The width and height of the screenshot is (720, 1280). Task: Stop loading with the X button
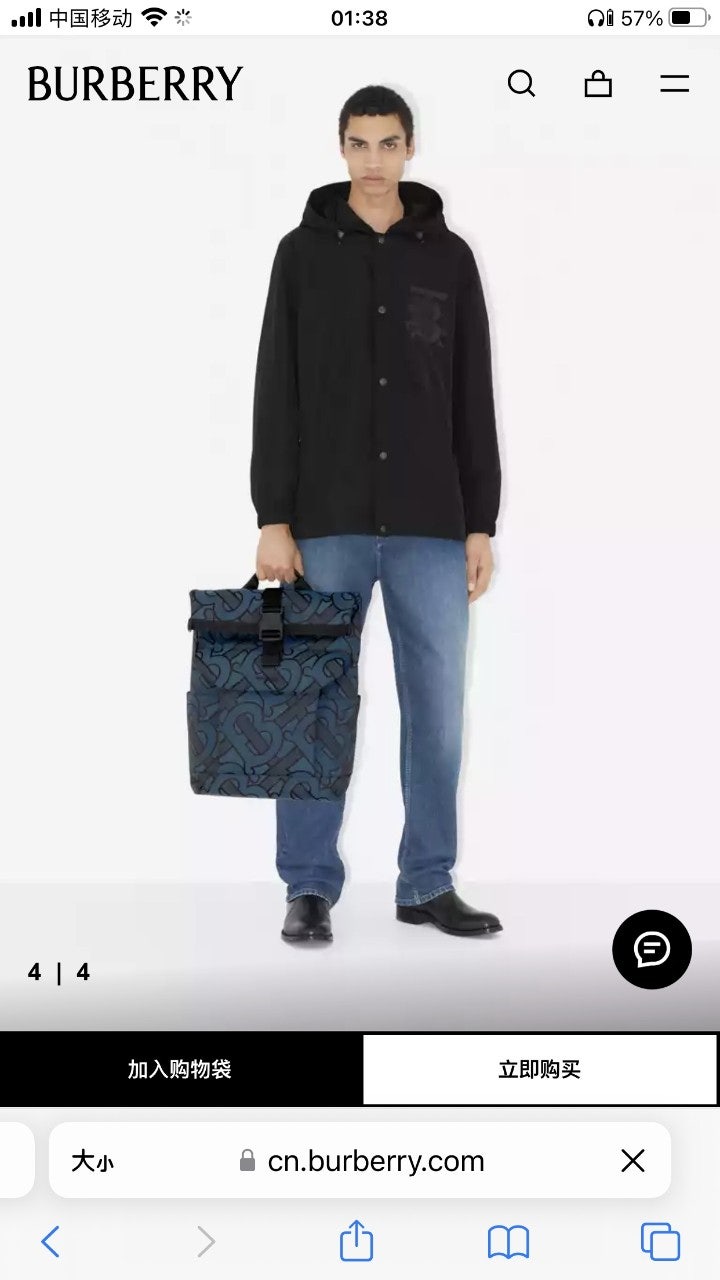(x=633, y=1160)
